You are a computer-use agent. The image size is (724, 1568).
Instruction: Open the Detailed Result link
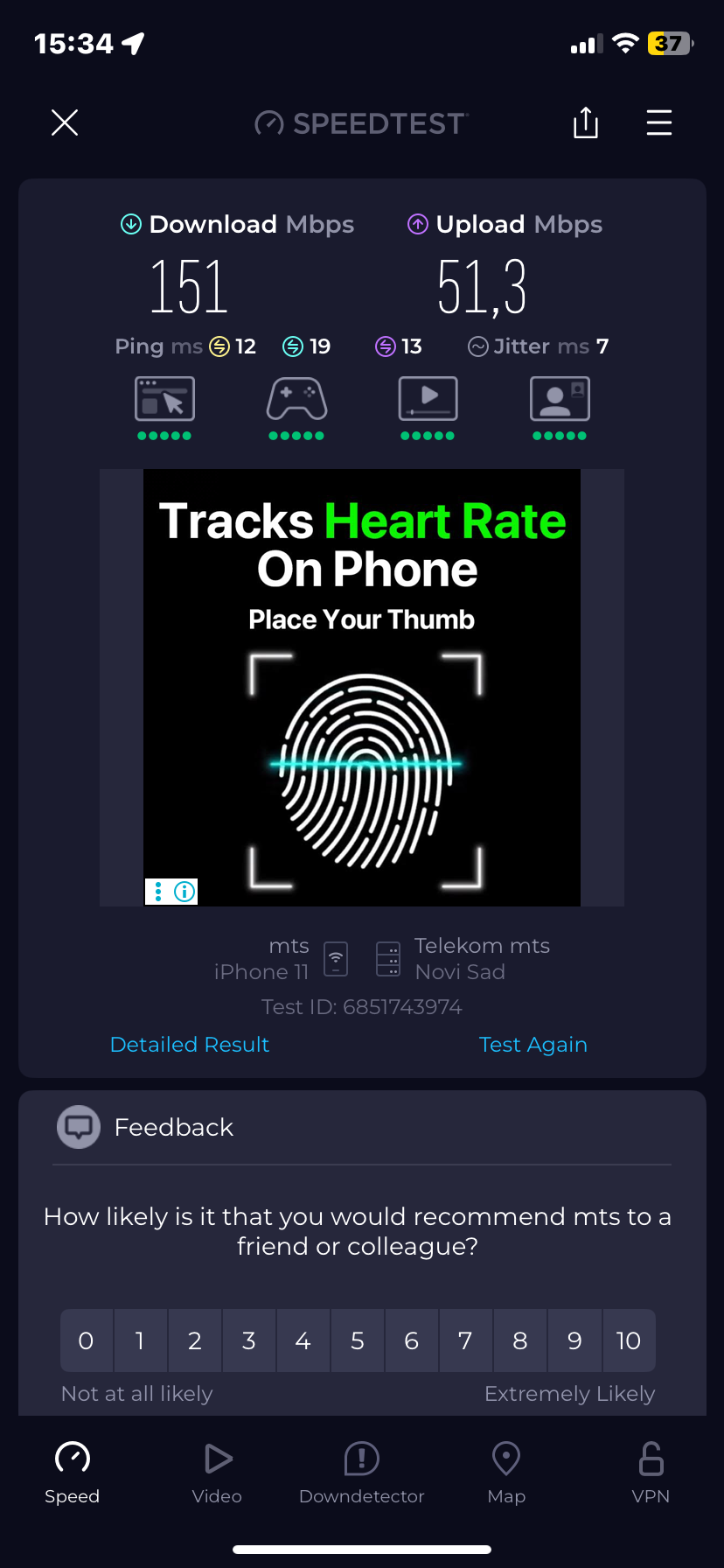point(190,1044)
